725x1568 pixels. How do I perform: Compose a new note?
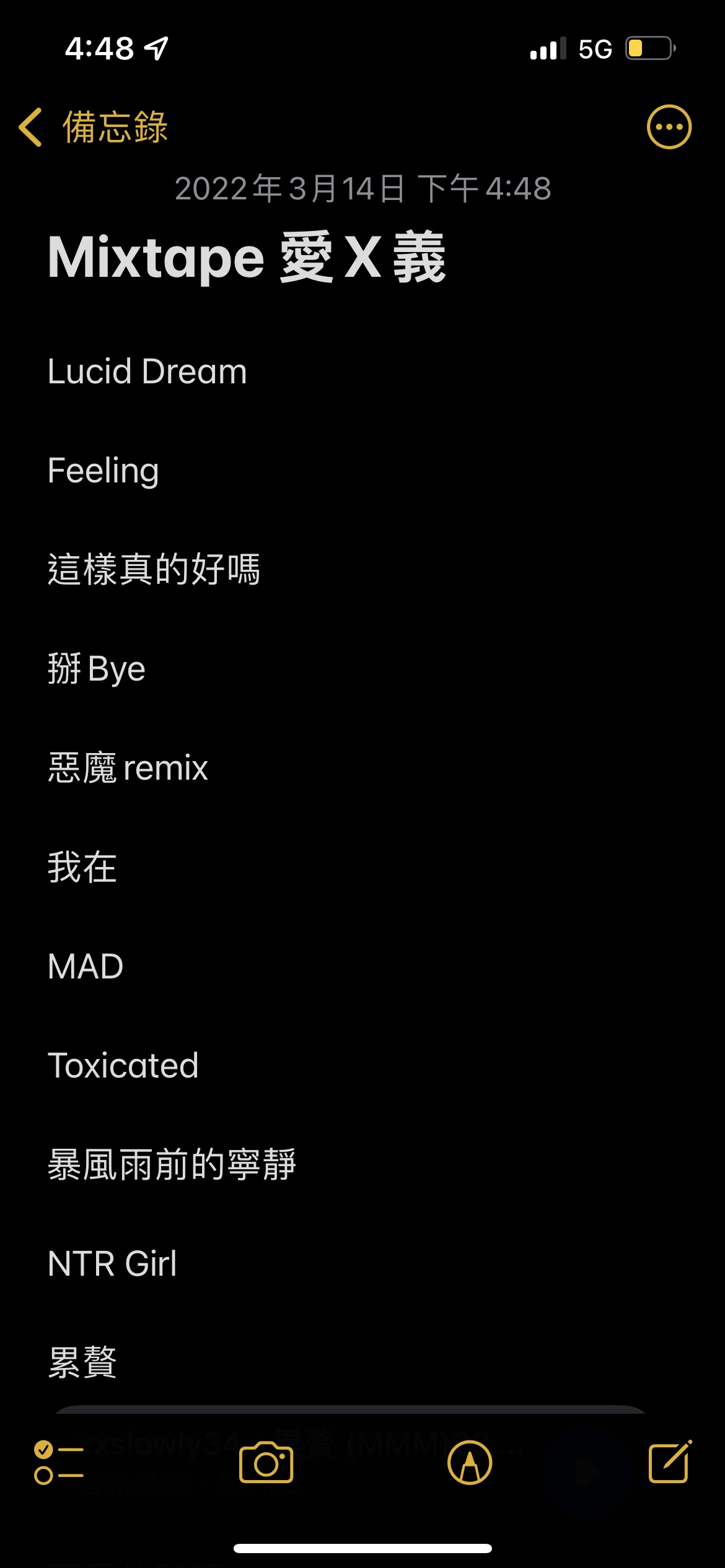(x=669, y=1463)
